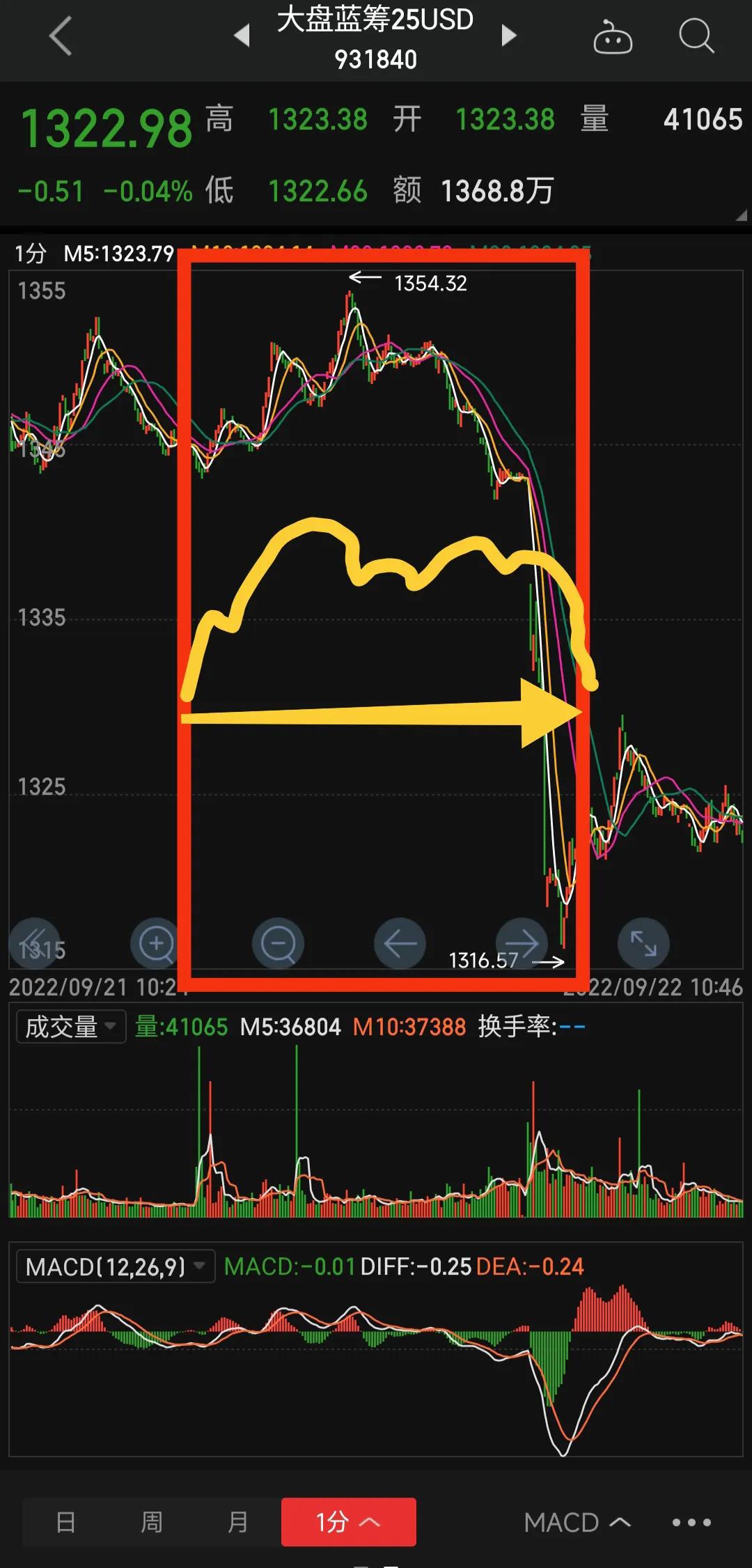Zoom in the chart
This screenshot has width=752, height=1568.
(x=156, y=945)
